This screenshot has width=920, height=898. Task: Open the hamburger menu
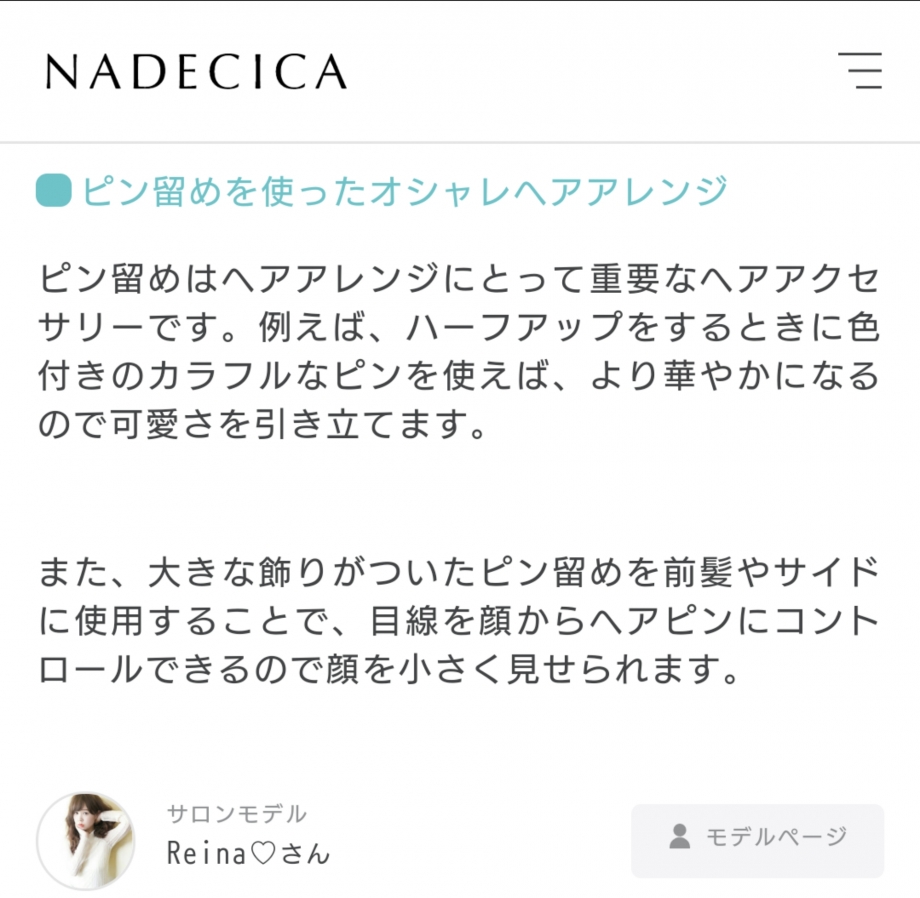[x=860, y=71]
